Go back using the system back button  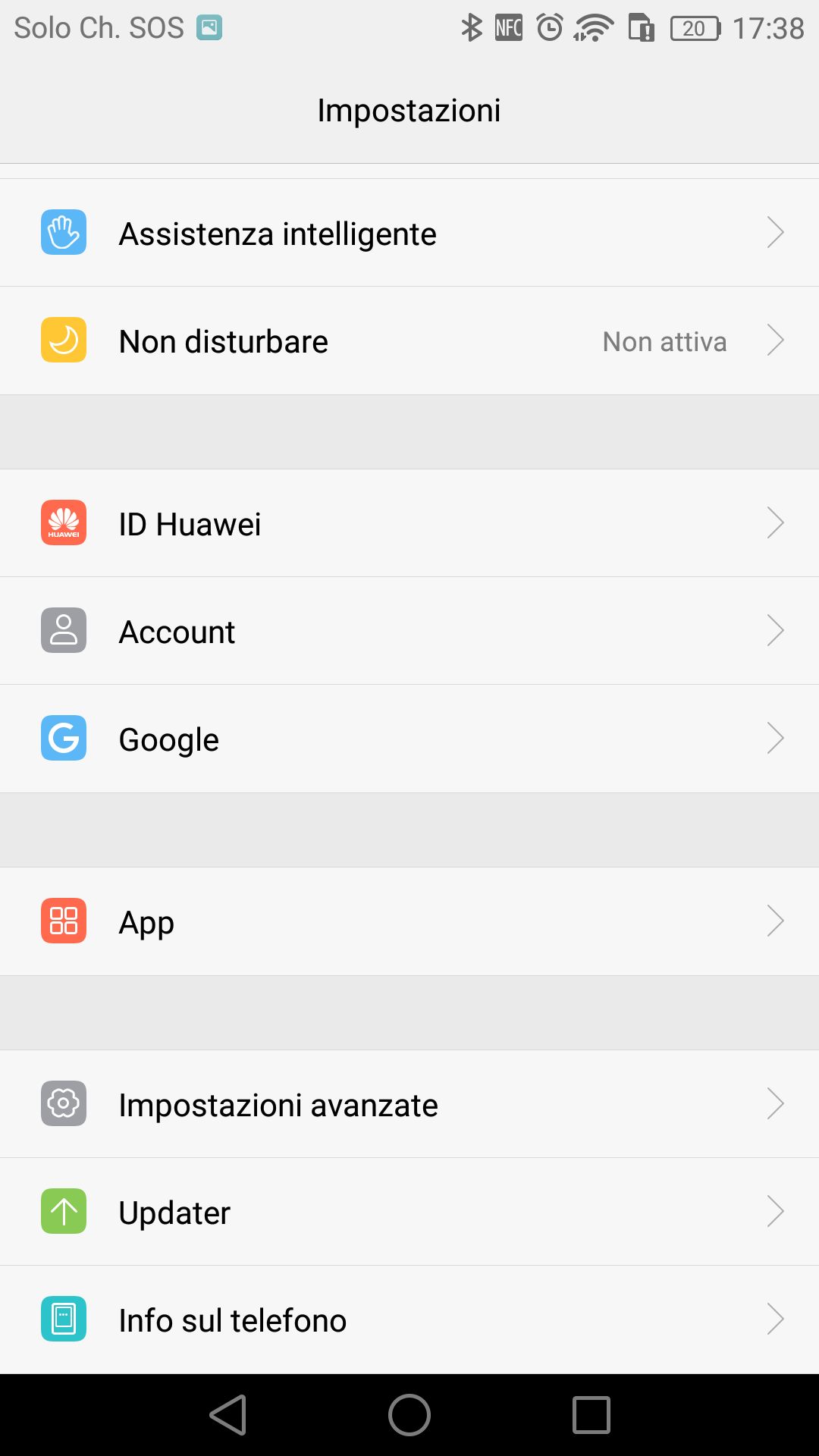click(x=227, y=1415)
